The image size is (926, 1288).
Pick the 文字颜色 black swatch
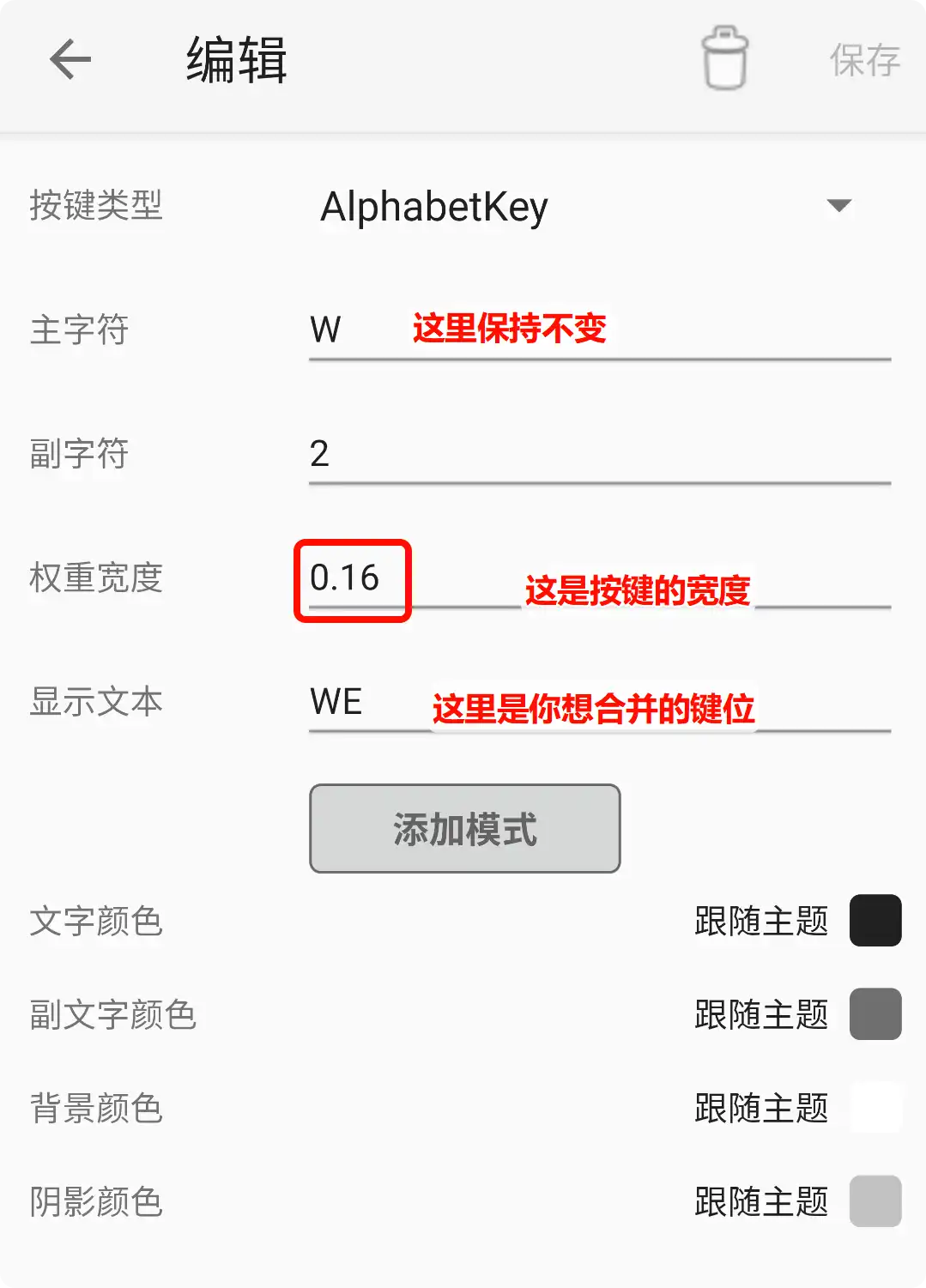point(875,921)
